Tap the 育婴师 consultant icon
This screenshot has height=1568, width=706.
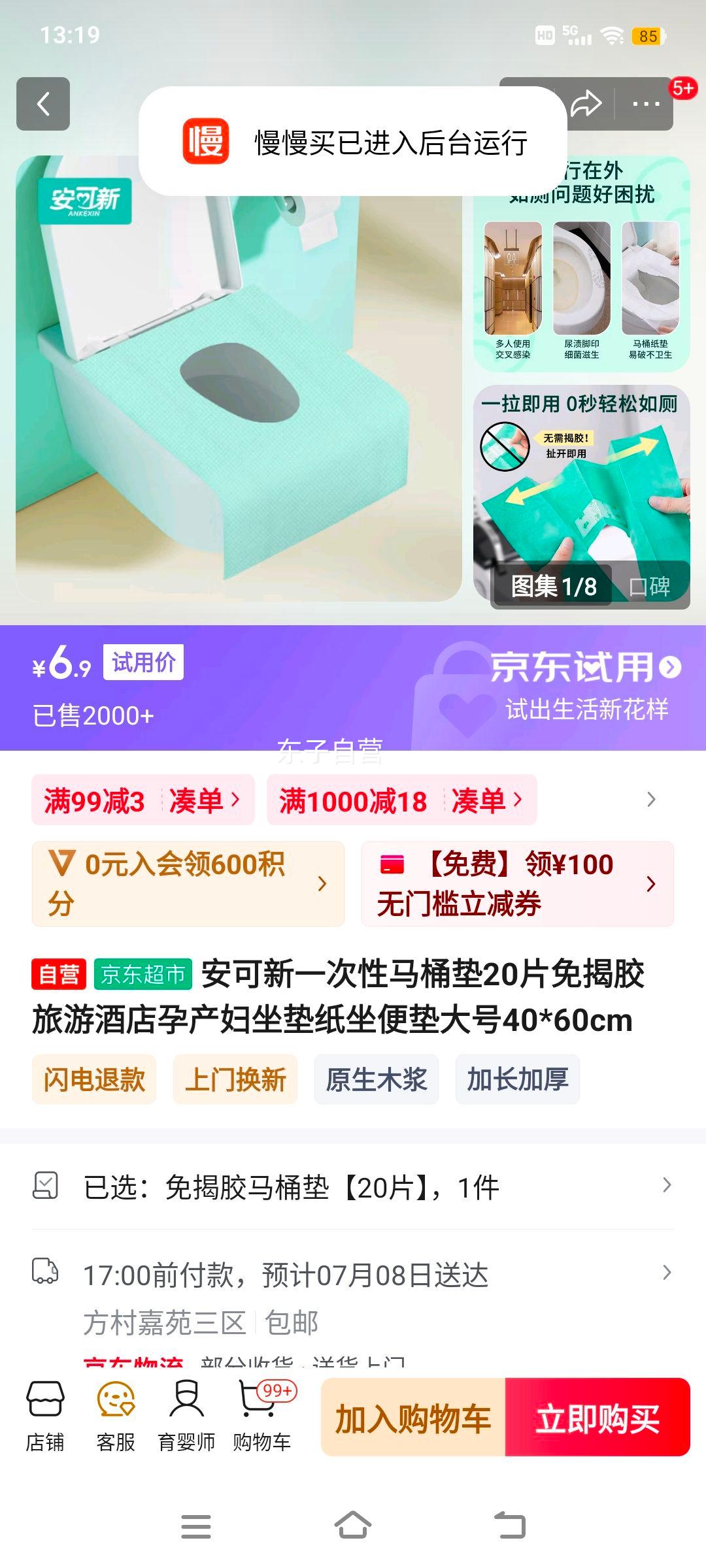click(x=188, y=1413)
